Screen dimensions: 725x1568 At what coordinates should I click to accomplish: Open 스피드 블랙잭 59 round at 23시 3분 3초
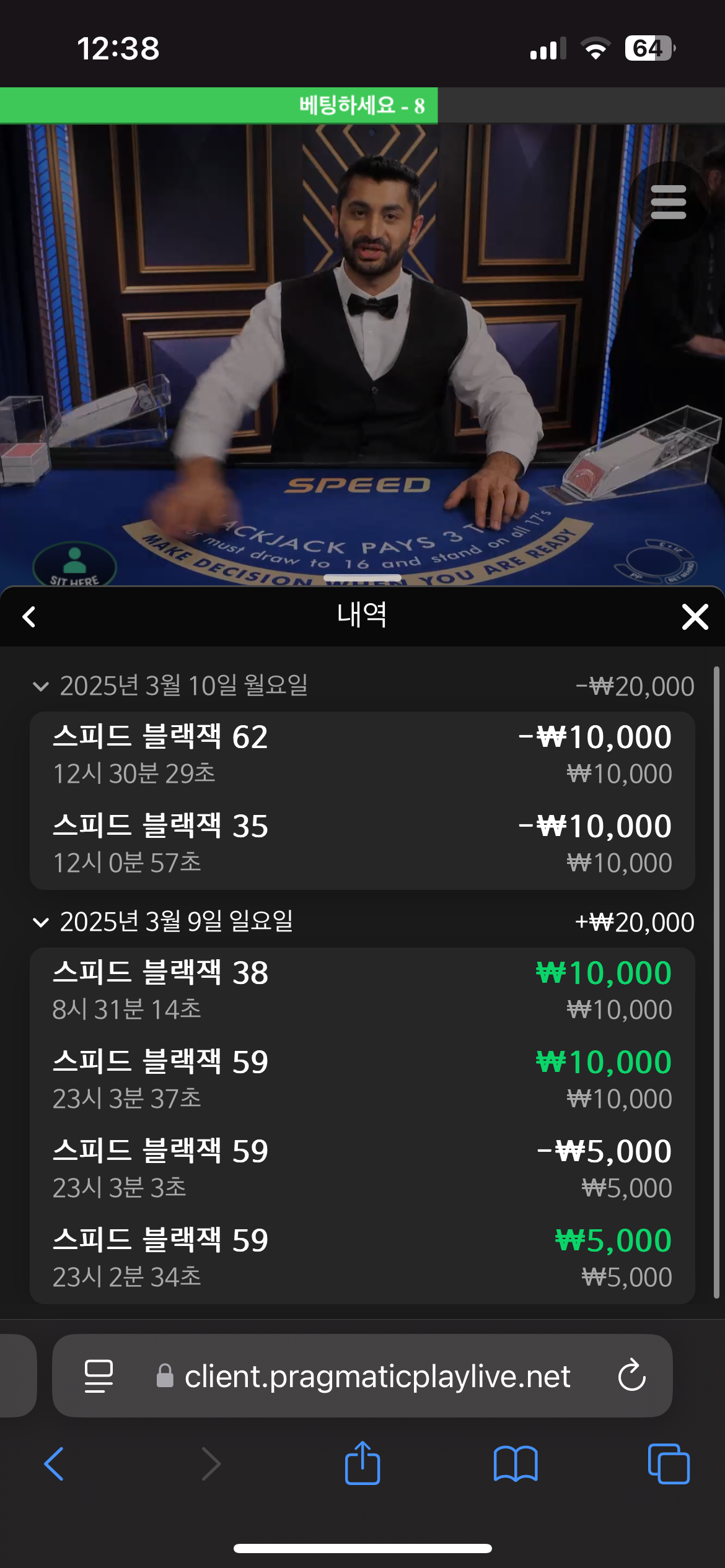(362, 1169)
